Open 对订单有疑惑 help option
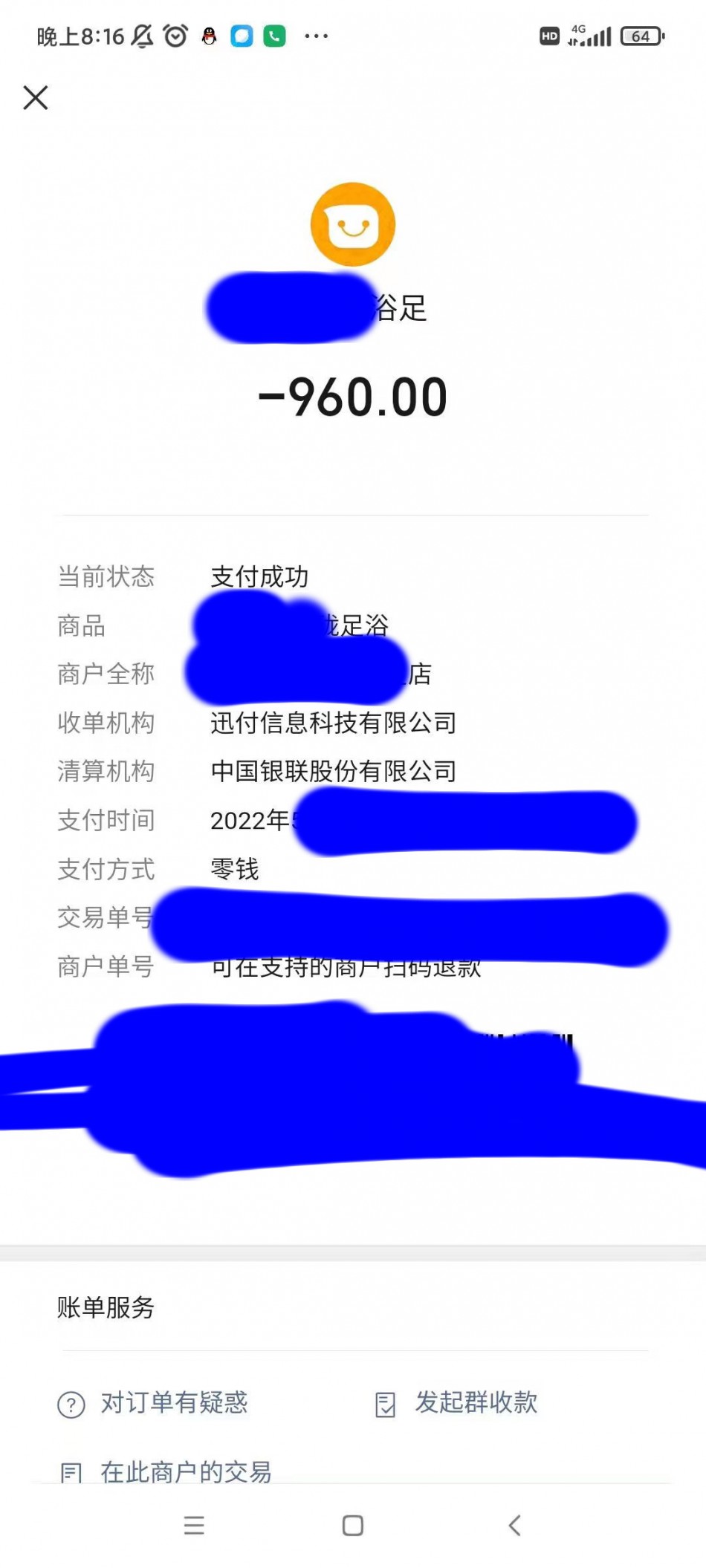Viewport: 706px width, 1568px height. pos(153,1403)
